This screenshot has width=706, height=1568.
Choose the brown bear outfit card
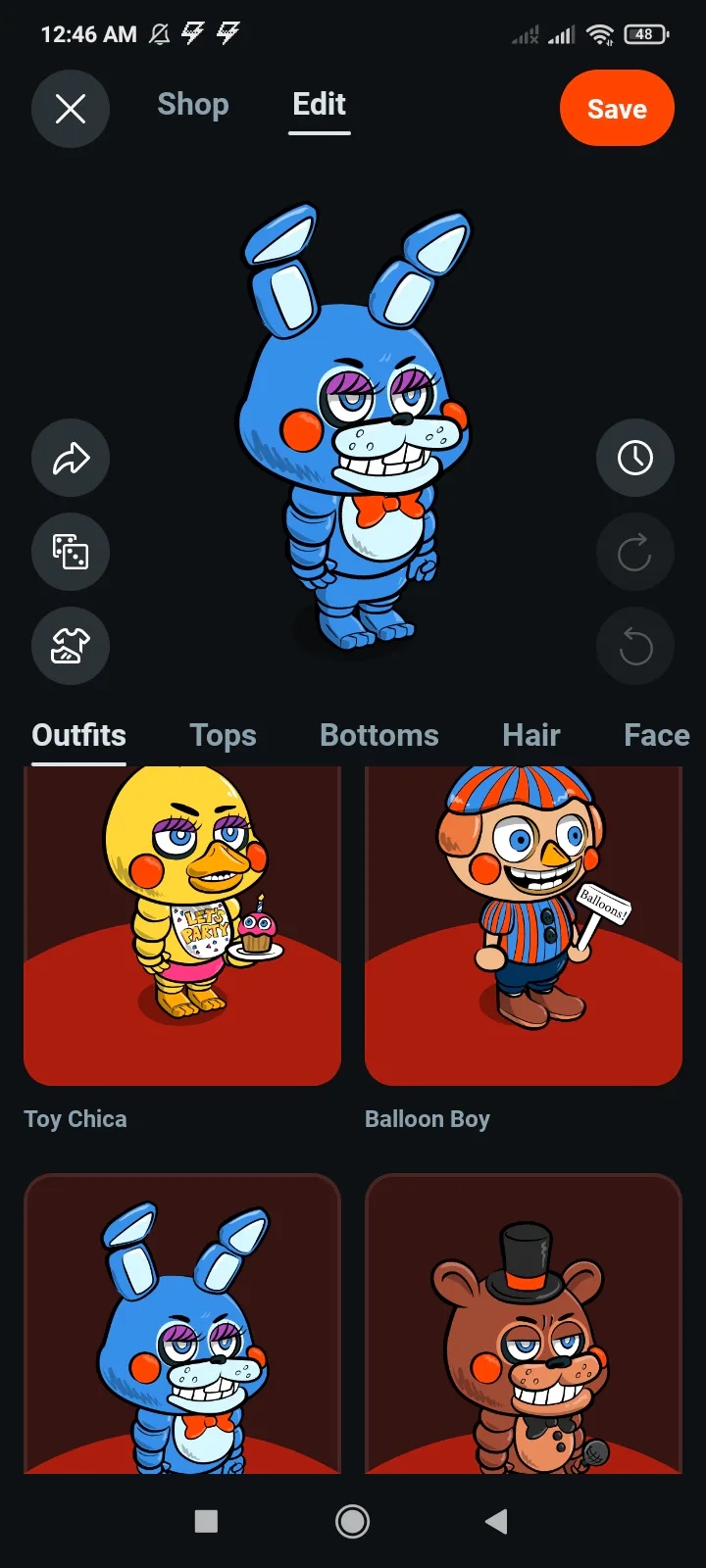(524, 1323)
